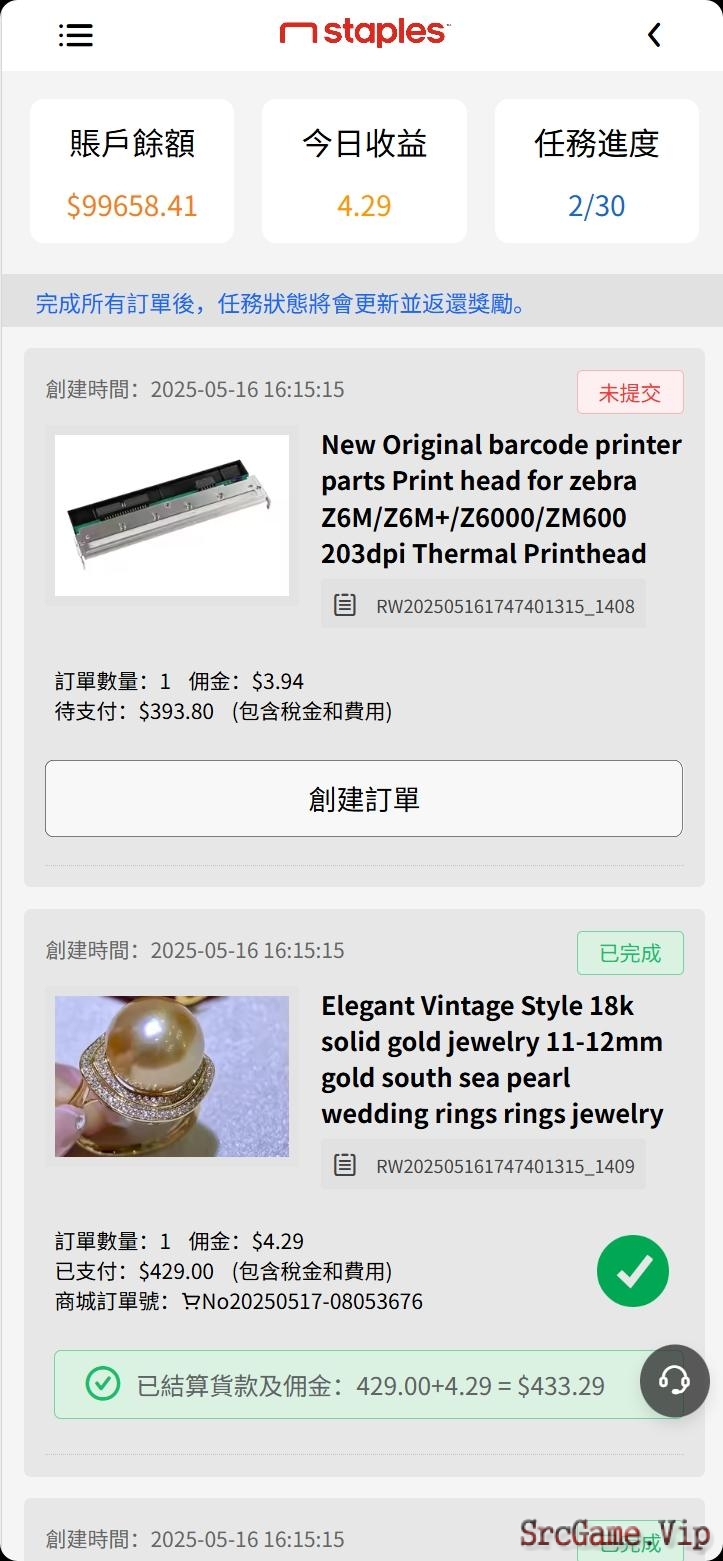Copy order number RW202505161747401315_1409

click(x=483, y=1165)
